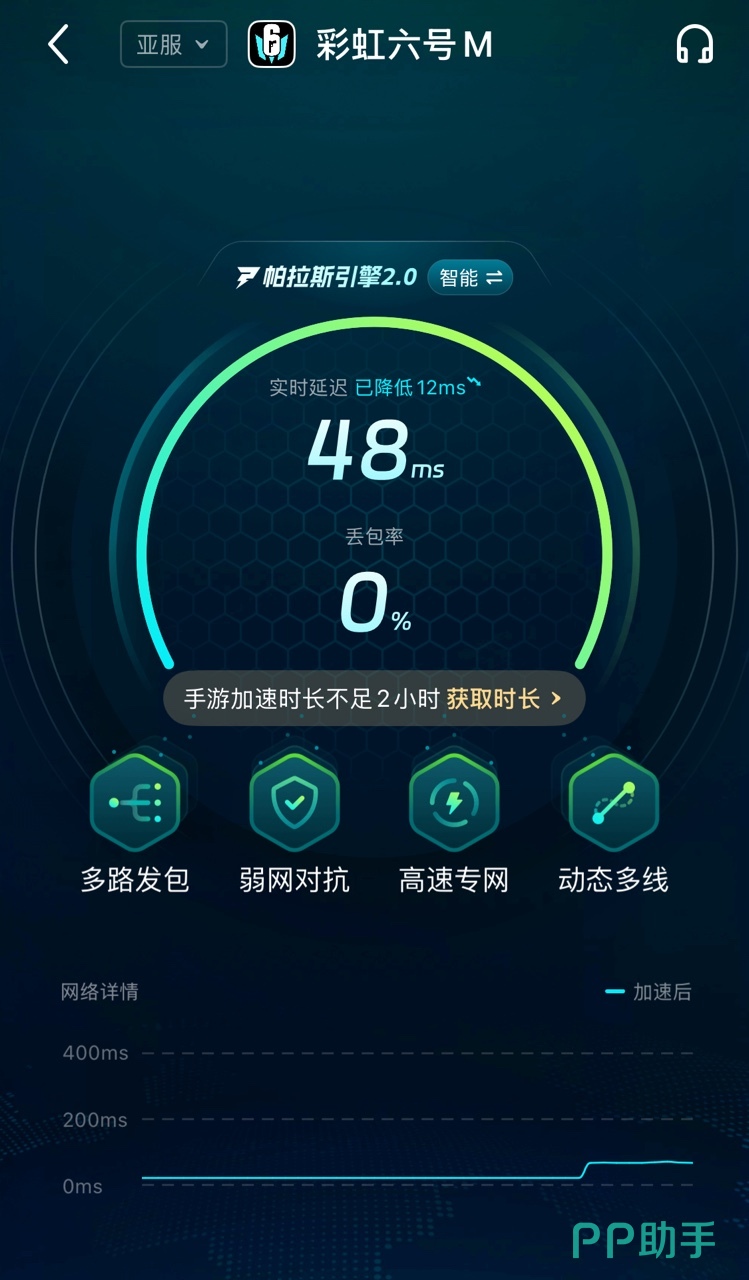The width and height of the screenshot is (749, 1280).
Task: Switch the 智能 acceleration mode
Action: click(470, 278)
